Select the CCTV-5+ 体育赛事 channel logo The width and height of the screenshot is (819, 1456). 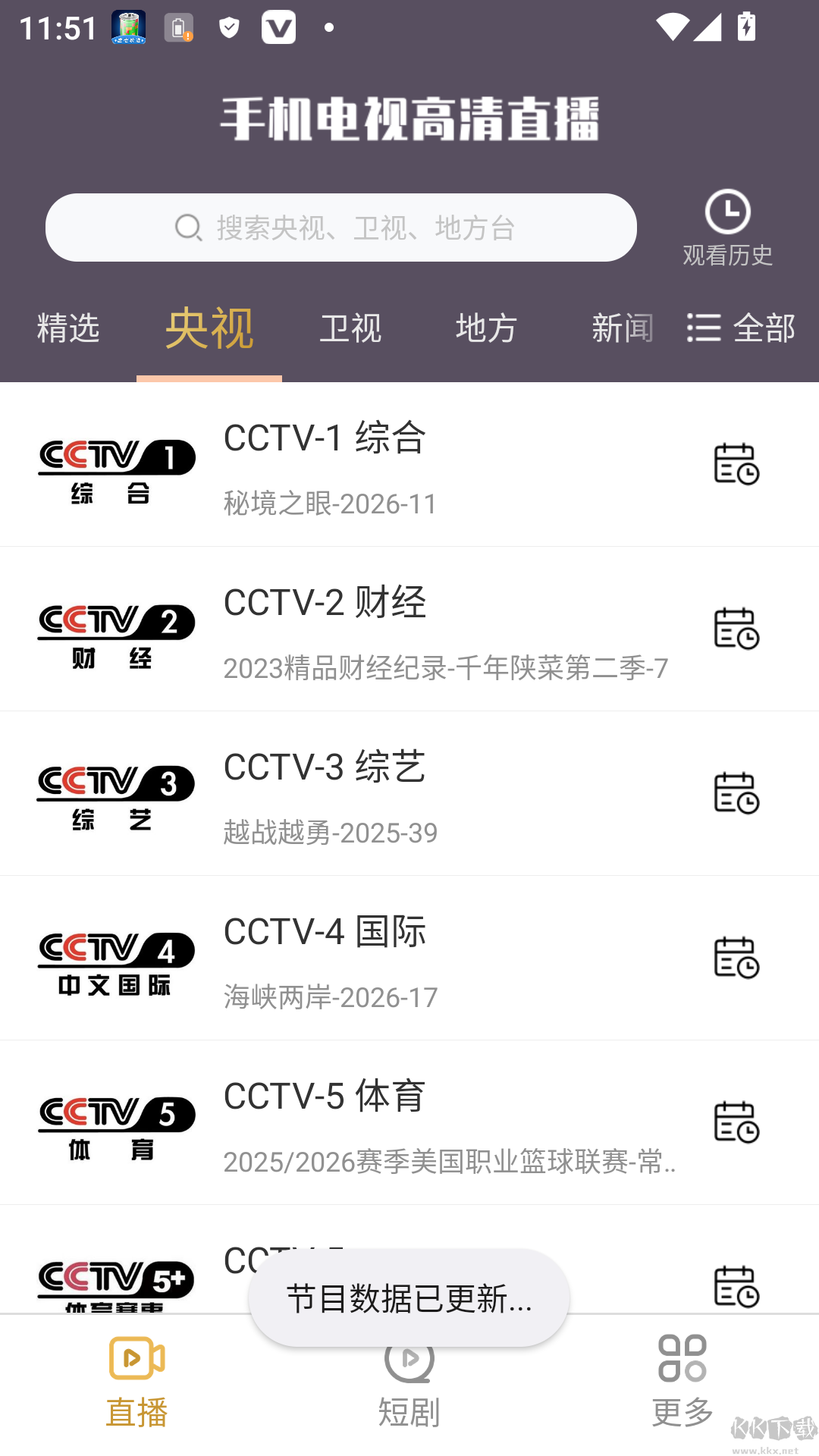tap(114, 1282)
